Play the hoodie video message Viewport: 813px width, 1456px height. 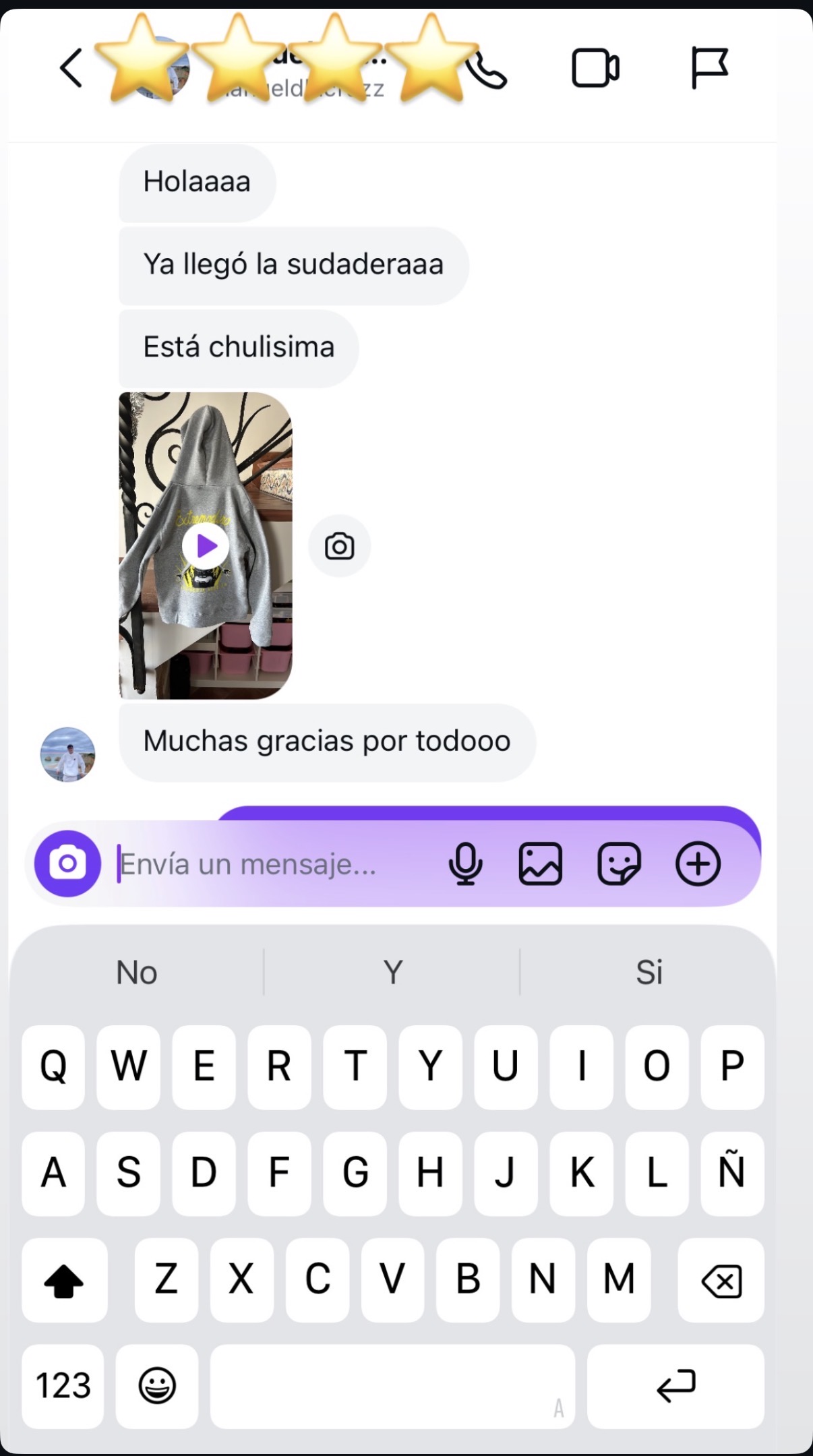coord(206,546)
